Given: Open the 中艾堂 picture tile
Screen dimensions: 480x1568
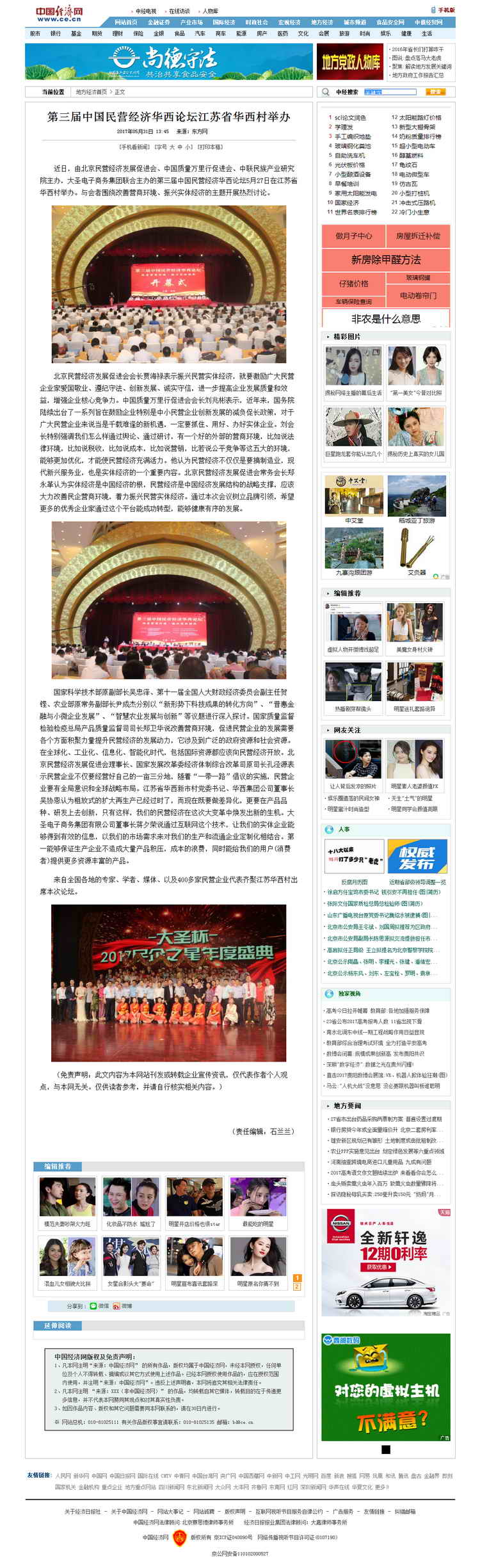Looking at the screenshot, I should pos(354,499).
